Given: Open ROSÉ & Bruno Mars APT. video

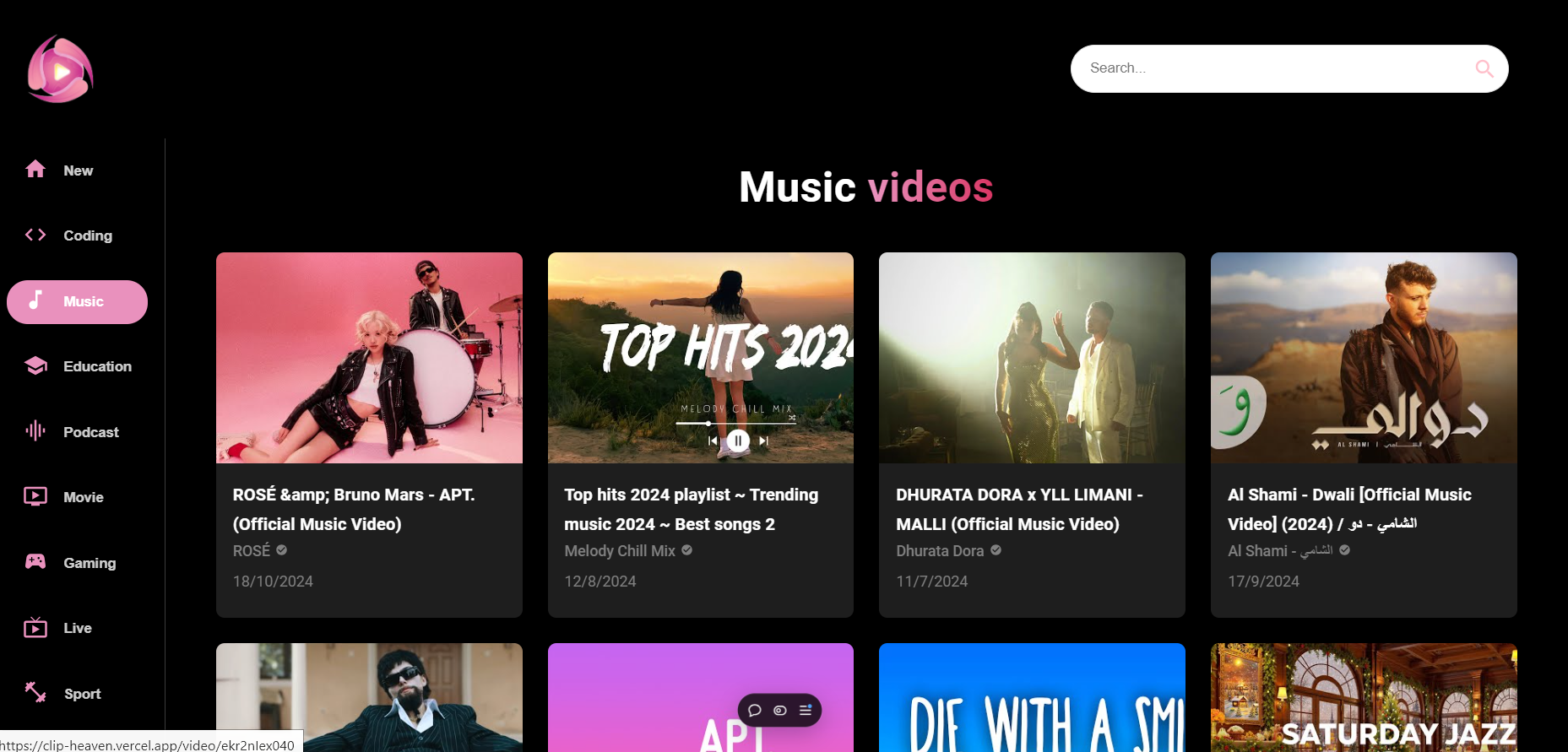Looking at the screenshot, I should (x=369, y=358).
